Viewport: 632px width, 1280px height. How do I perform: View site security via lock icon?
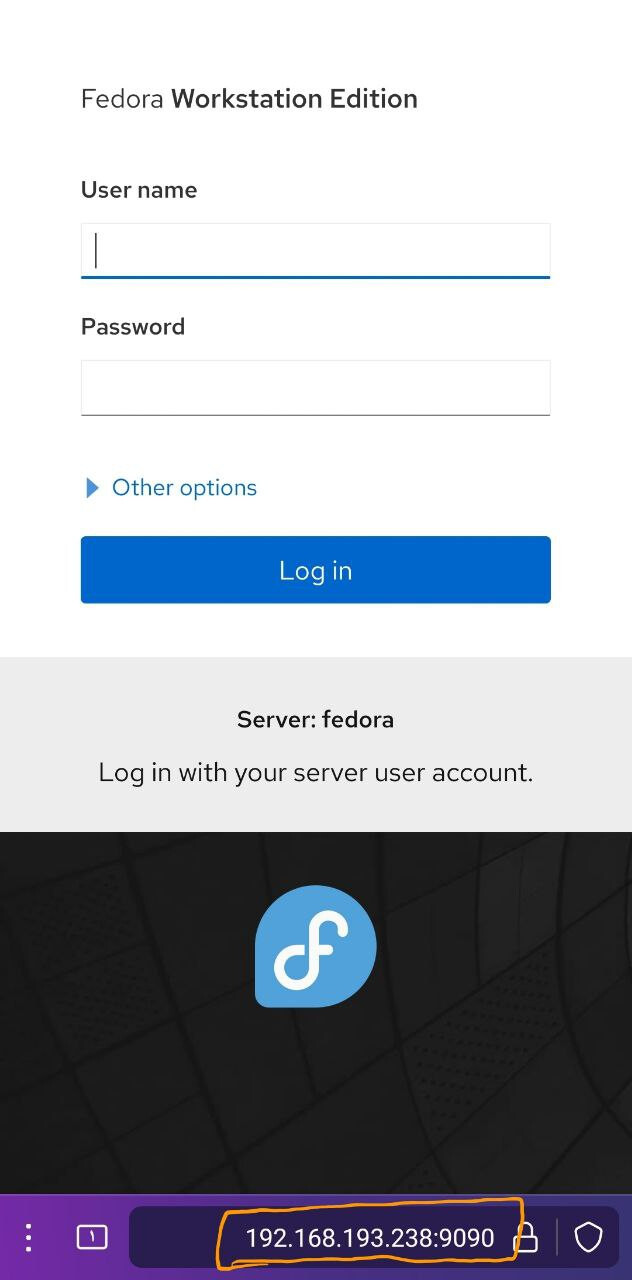pos(526,1238)
